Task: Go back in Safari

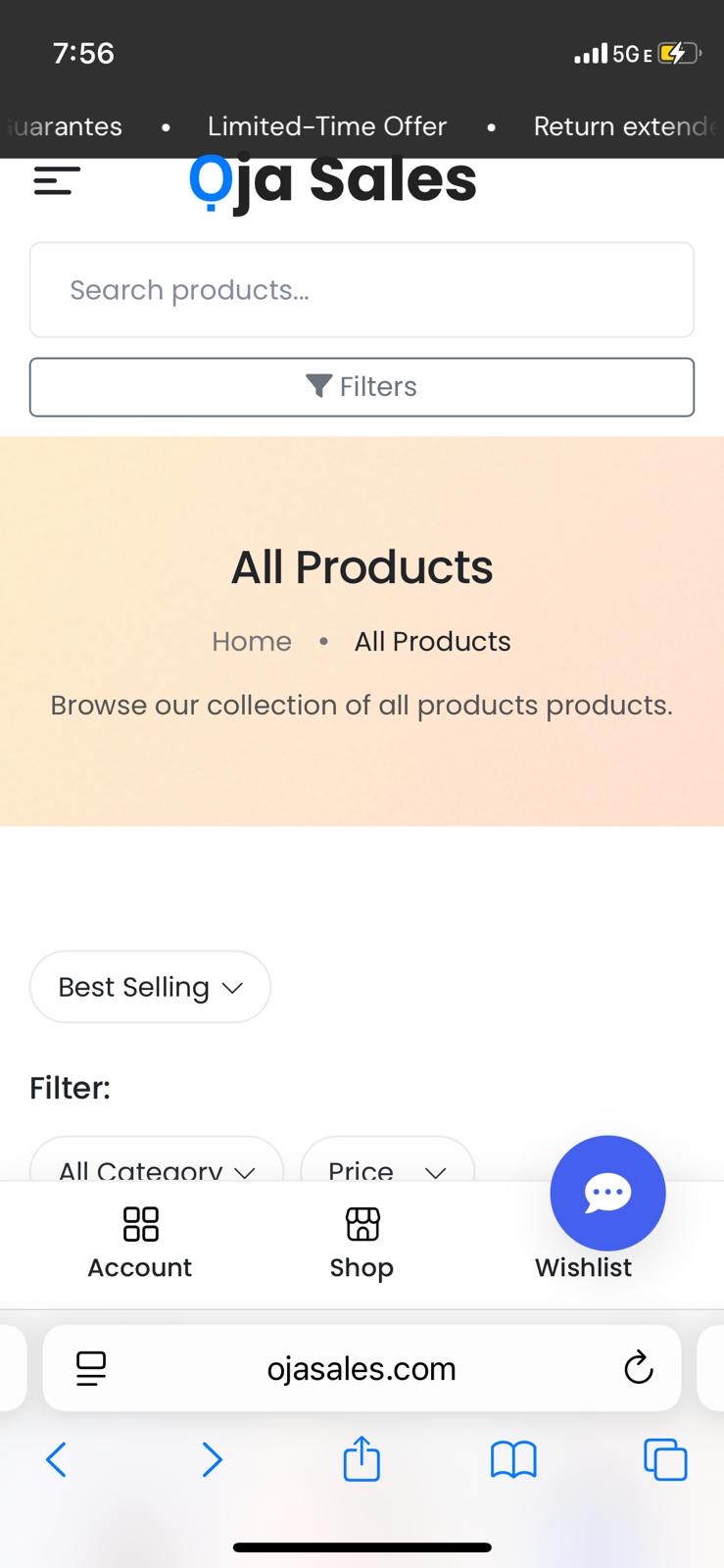Action: point(57,1460)
